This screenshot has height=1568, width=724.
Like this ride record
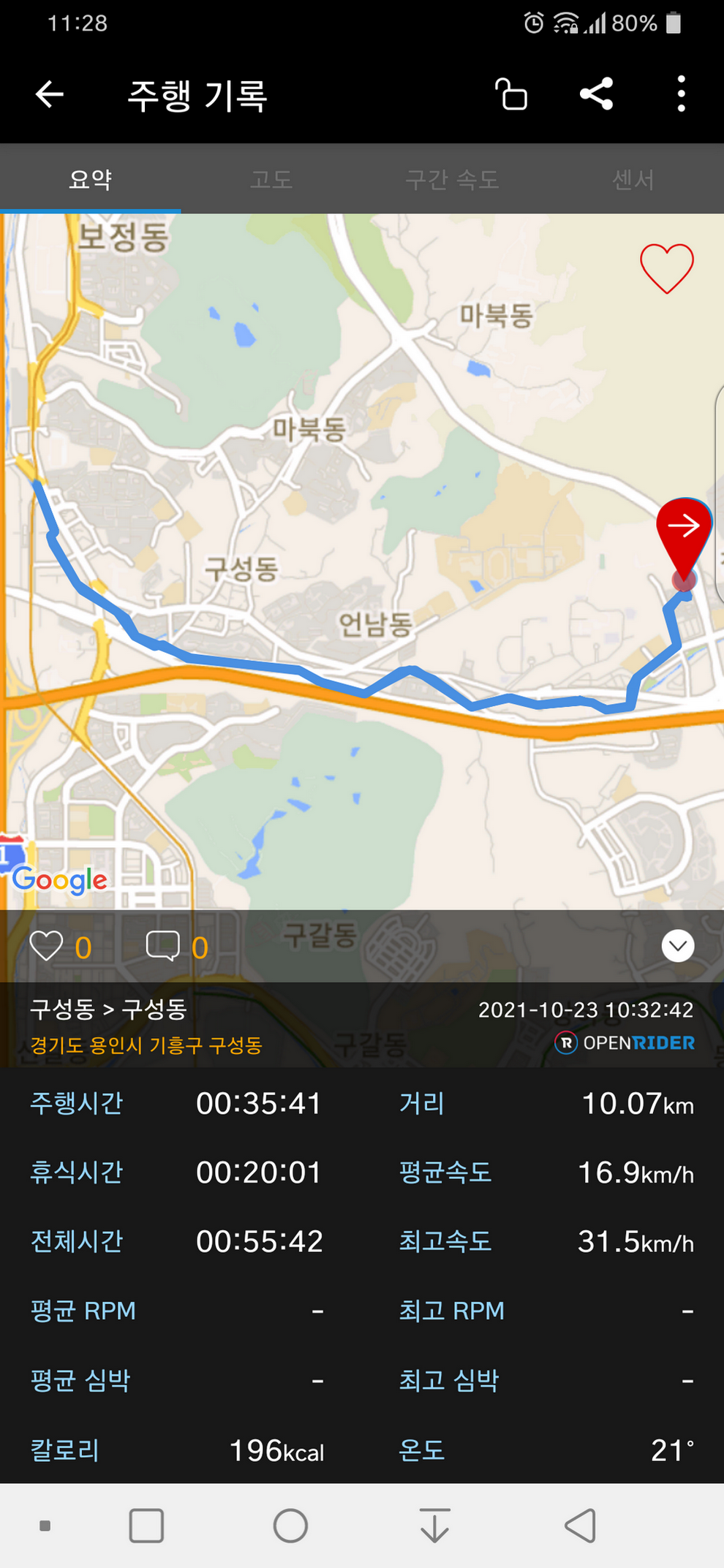coord(47,947)
